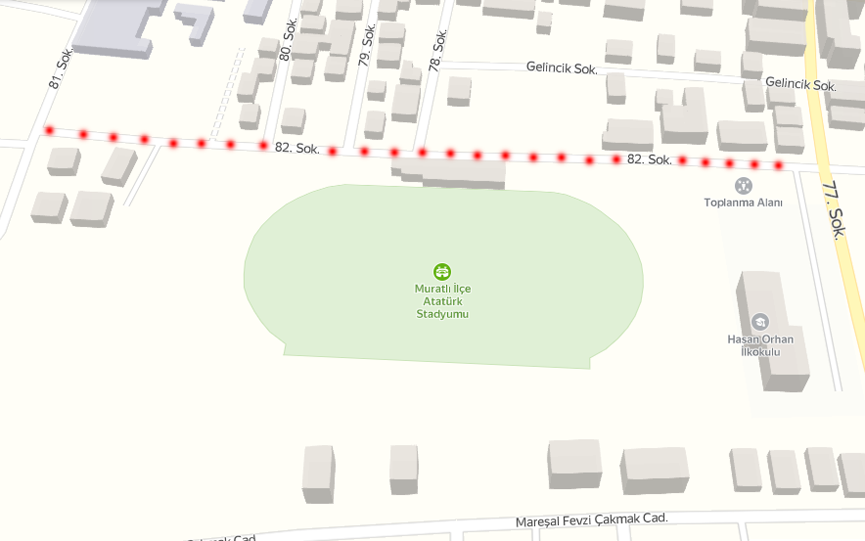Select the Toplanma Alanı map marker
The height and width of the screenshot is (541, 865).
click(x=743, y=186)
